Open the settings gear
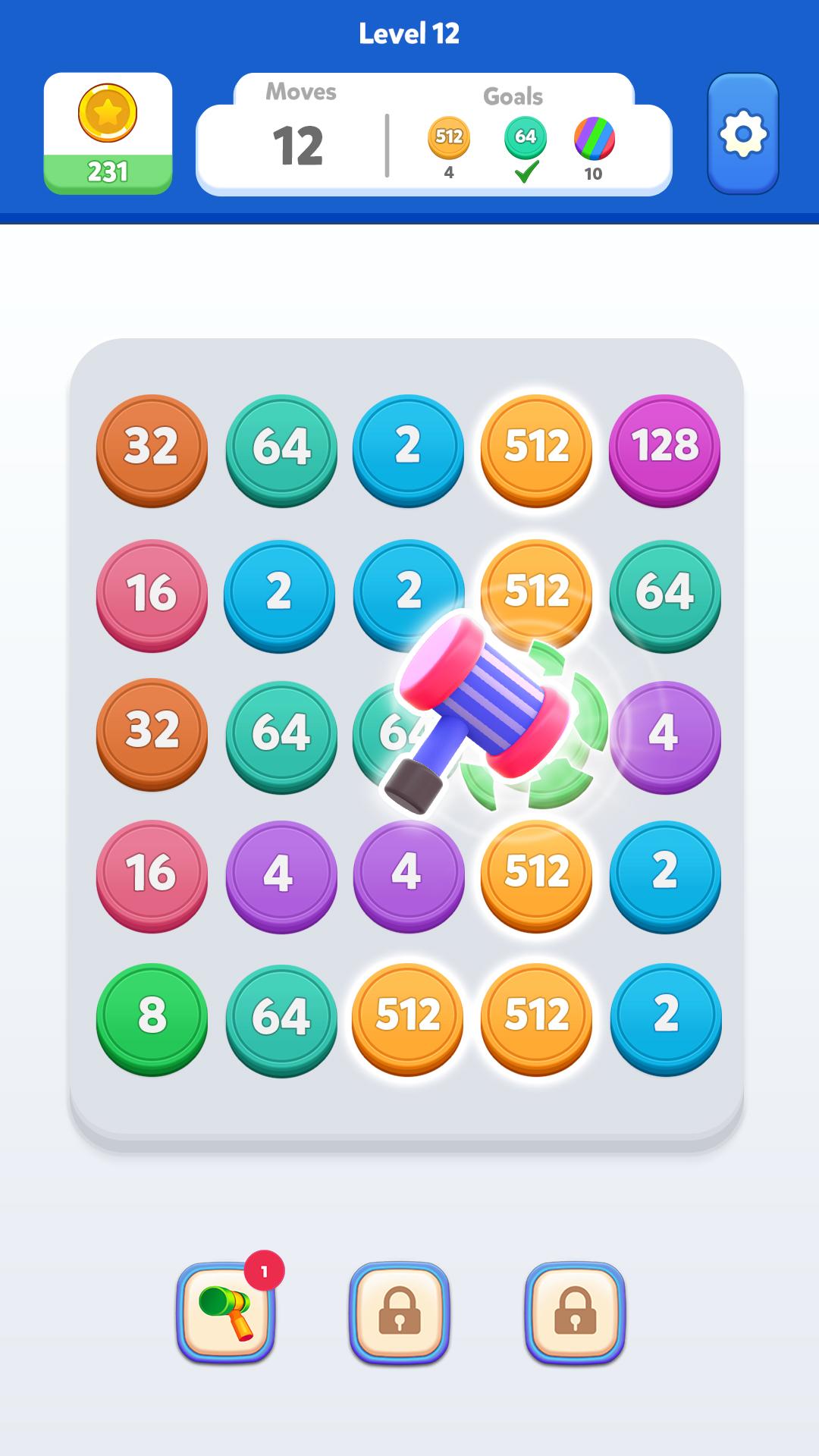The width and height of the screenshot is (819, 1456). coord(742,134)
